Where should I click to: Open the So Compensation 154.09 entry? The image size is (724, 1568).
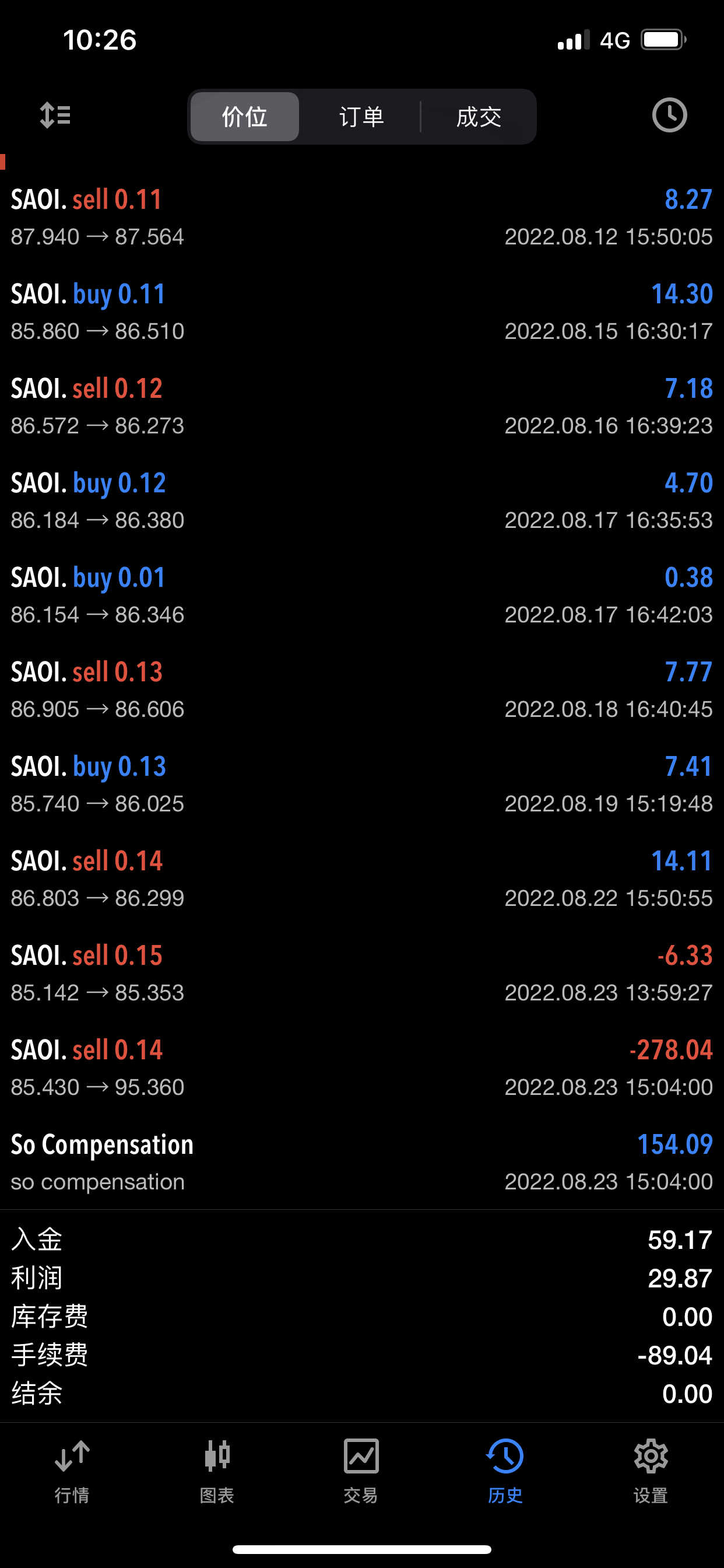(x=361, y=1162)
